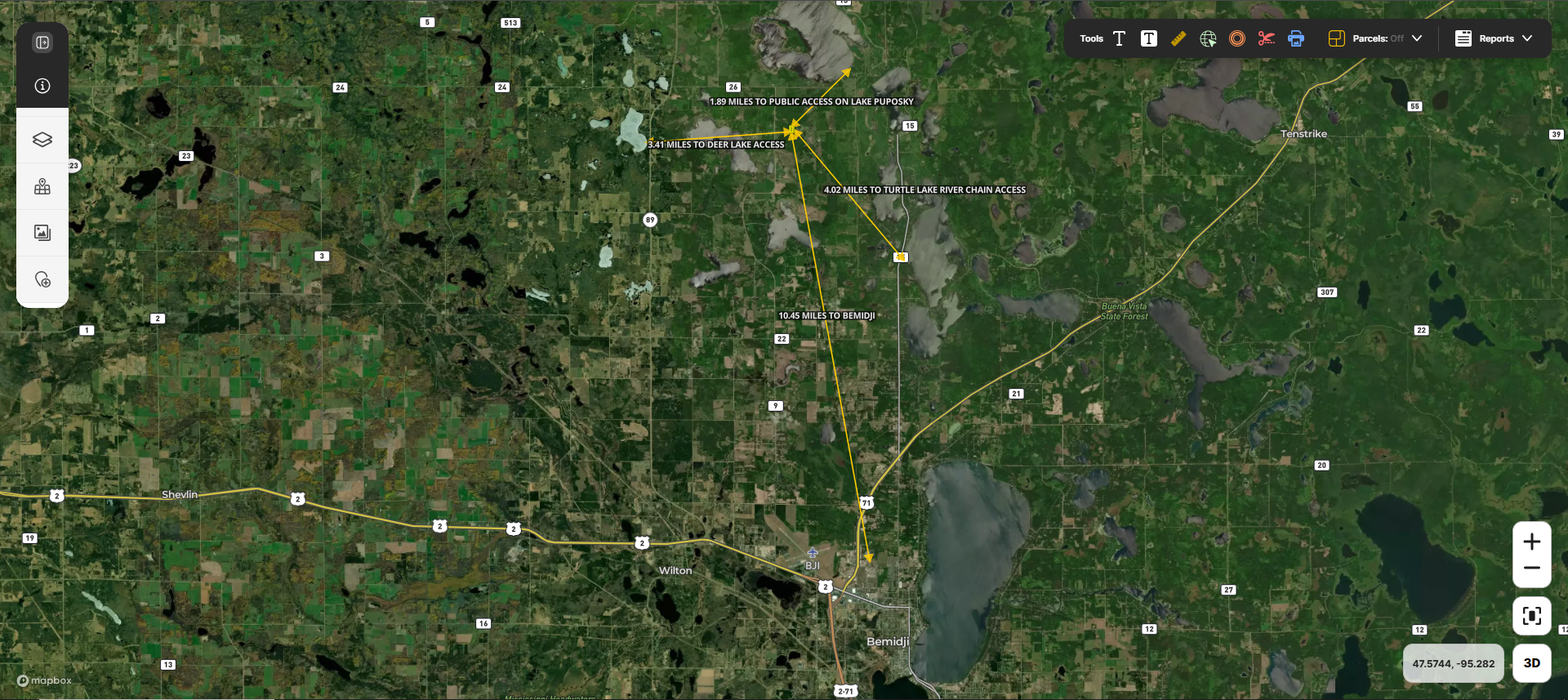Image resolution: width=1568 pixels, height=700 pixels.
Task: Add a new map pin
Action: coord(42,280)
